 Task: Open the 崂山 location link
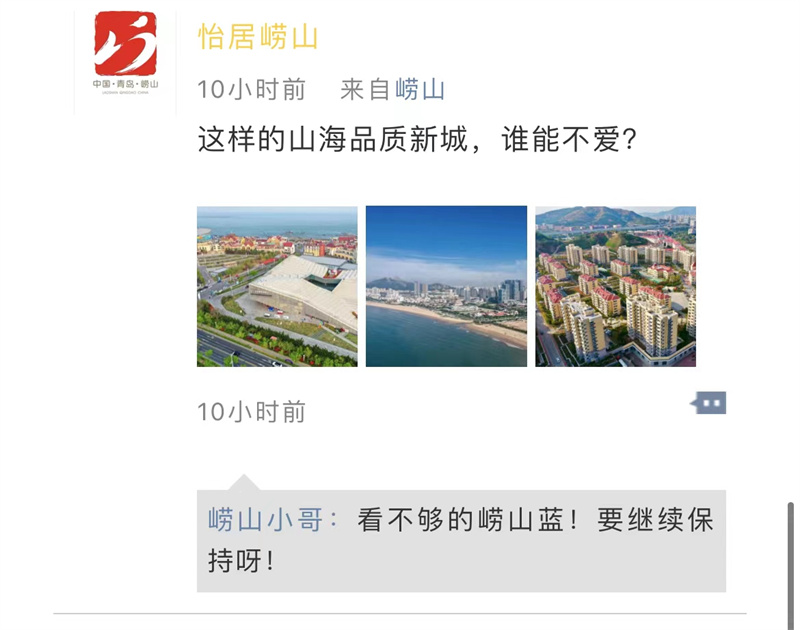(x=420, y=89)
